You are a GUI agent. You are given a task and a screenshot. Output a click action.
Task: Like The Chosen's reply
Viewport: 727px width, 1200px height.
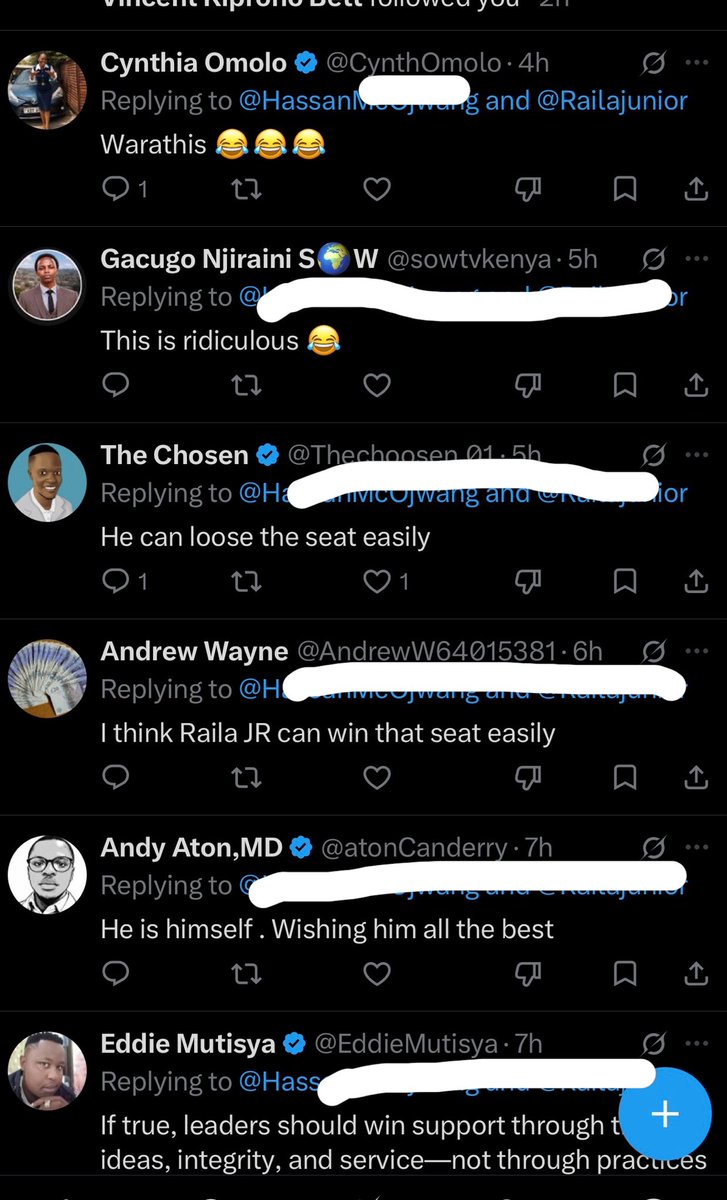(x=385, y=580)
